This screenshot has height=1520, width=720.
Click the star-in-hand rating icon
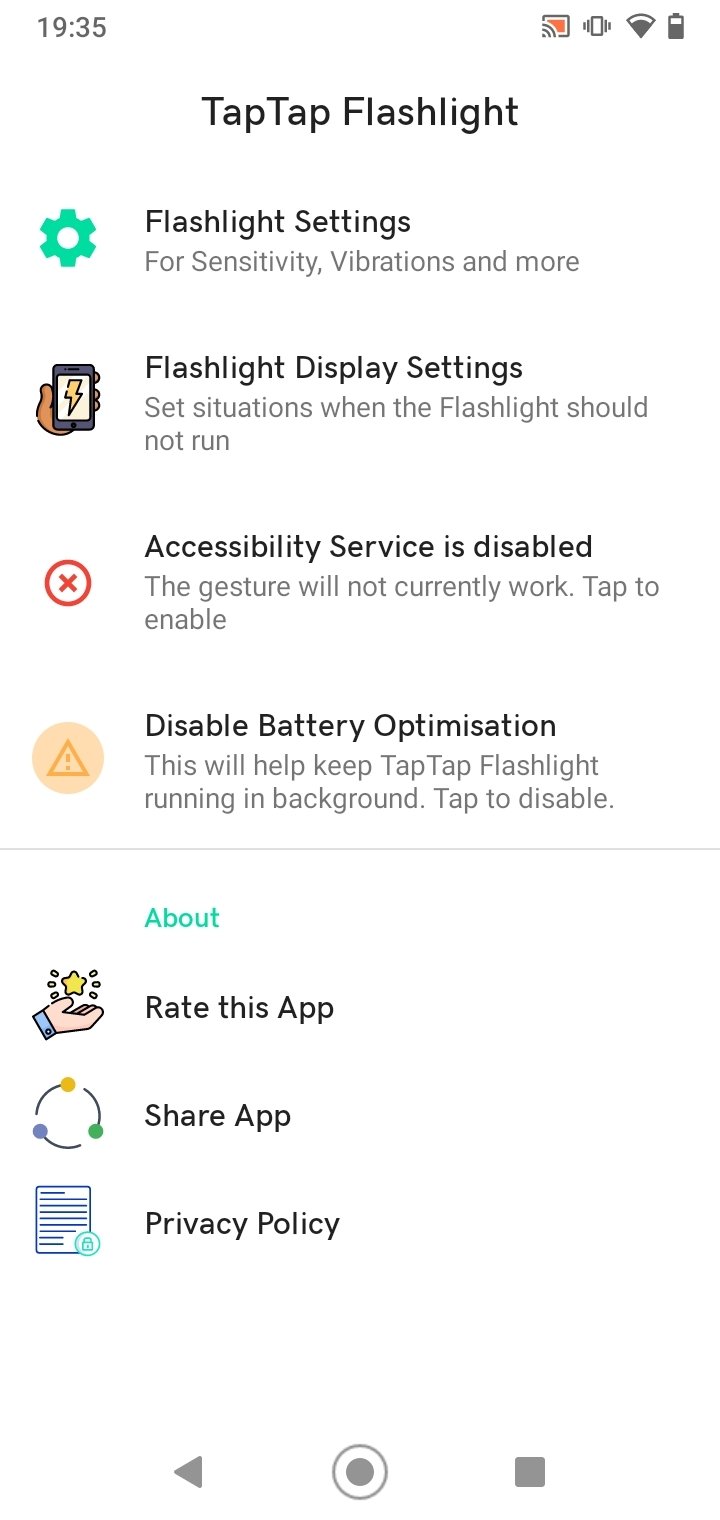[x=66, y=1005]
